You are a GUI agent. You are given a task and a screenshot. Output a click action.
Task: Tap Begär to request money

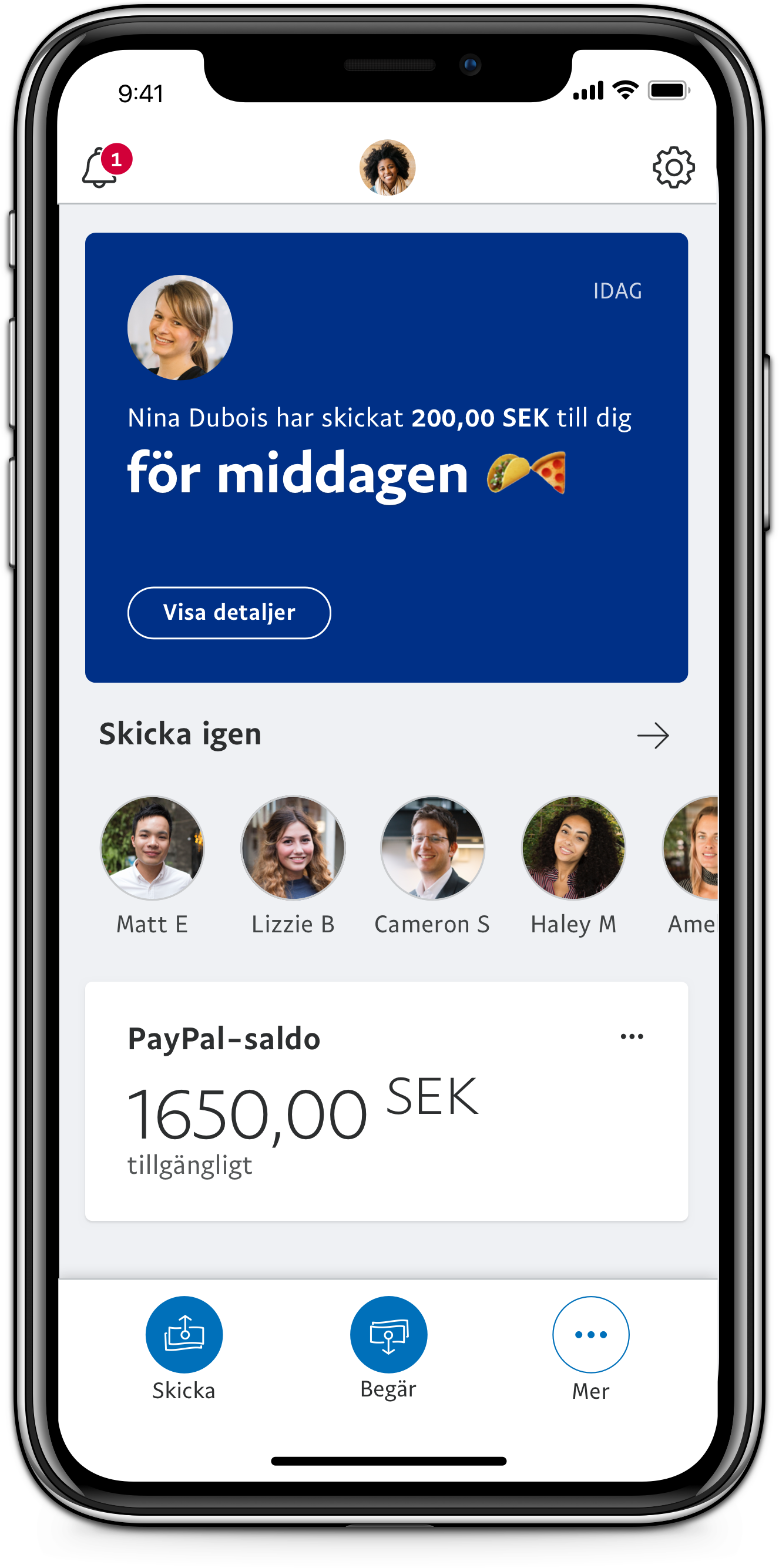tap(388, 1335)
